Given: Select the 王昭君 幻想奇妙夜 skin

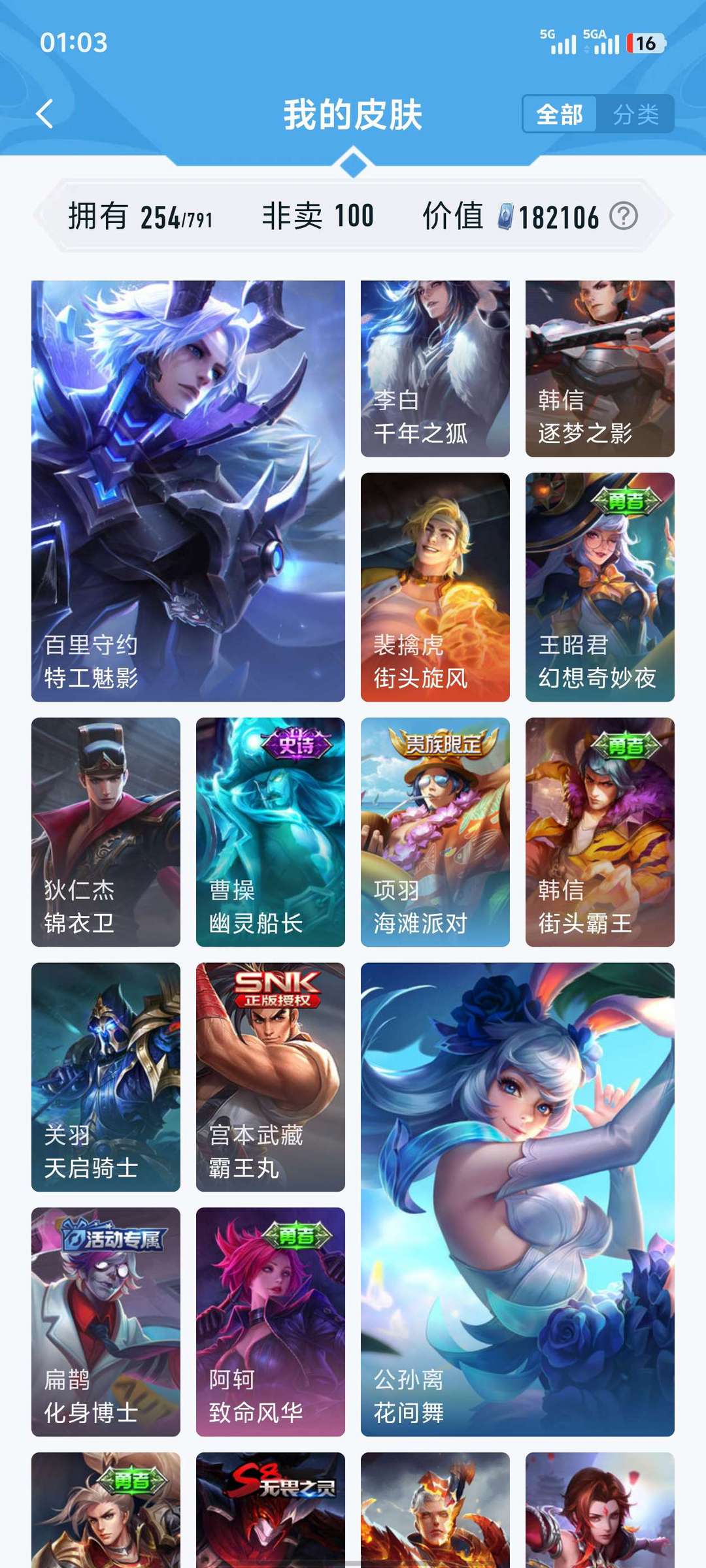Looking at the screenshot, I should (x=600, y=587).
